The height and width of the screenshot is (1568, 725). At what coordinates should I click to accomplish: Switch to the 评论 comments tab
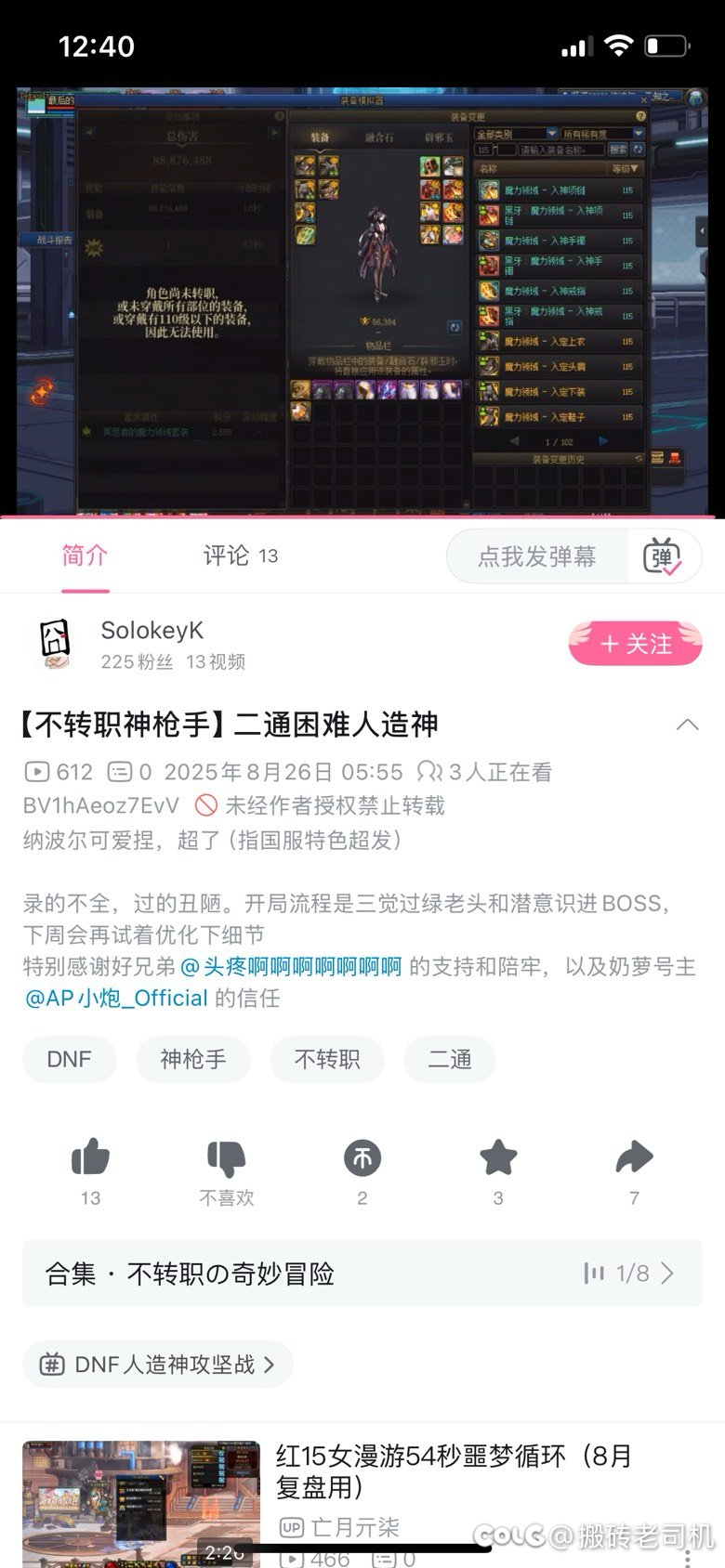(x=241, y=555)
